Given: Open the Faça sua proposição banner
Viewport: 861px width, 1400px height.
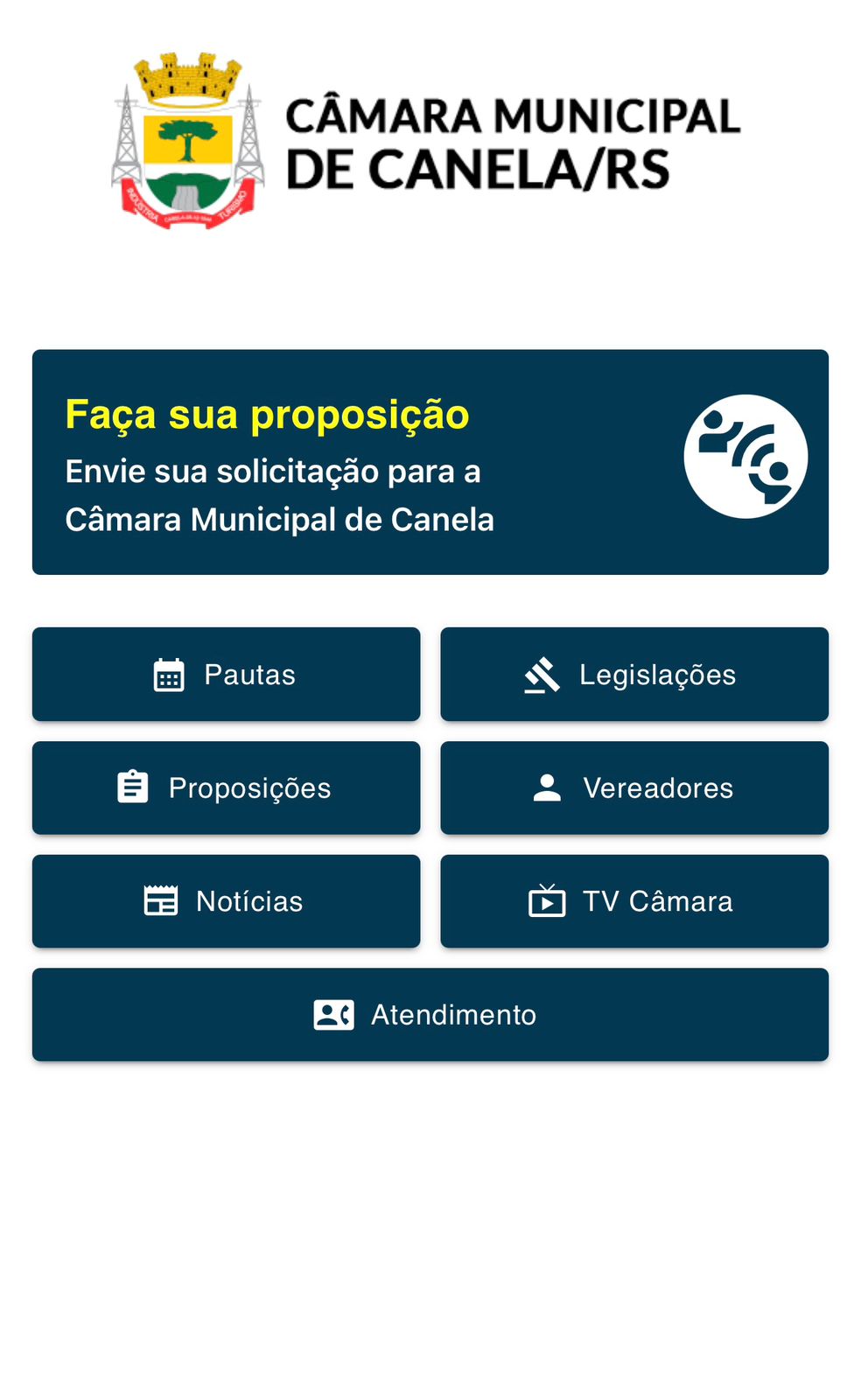Looking at the screenshot, I should pyautogui.click(x=430, y=462).
